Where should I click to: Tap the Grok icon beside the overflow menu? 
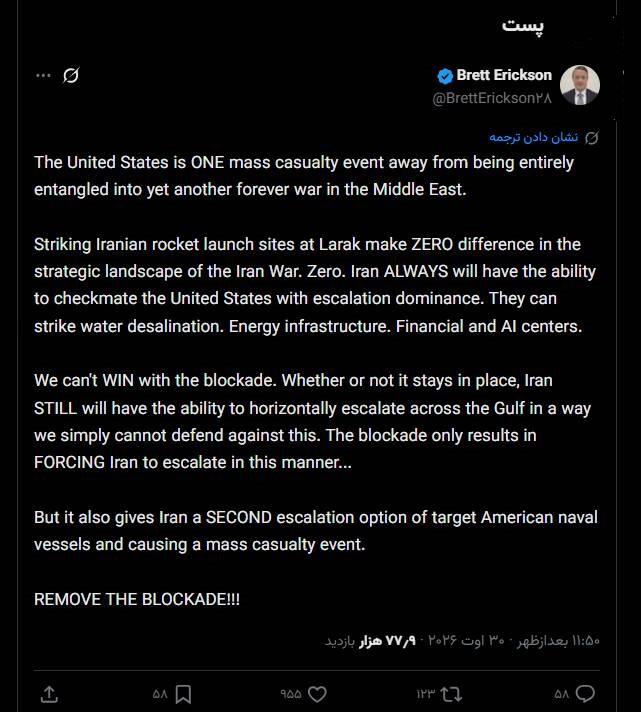[71, 75]
